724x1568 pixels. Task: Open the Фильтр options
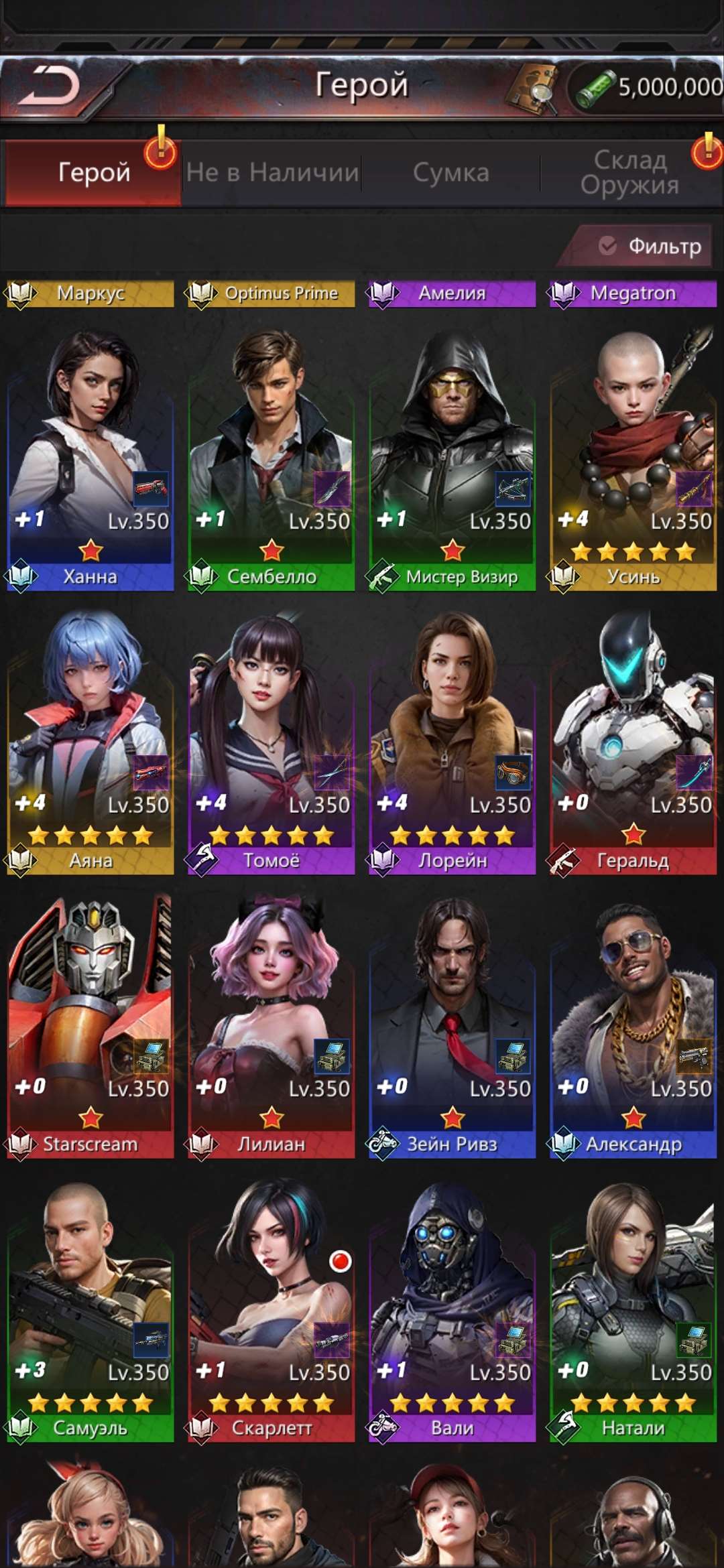(x=649, y=246)
